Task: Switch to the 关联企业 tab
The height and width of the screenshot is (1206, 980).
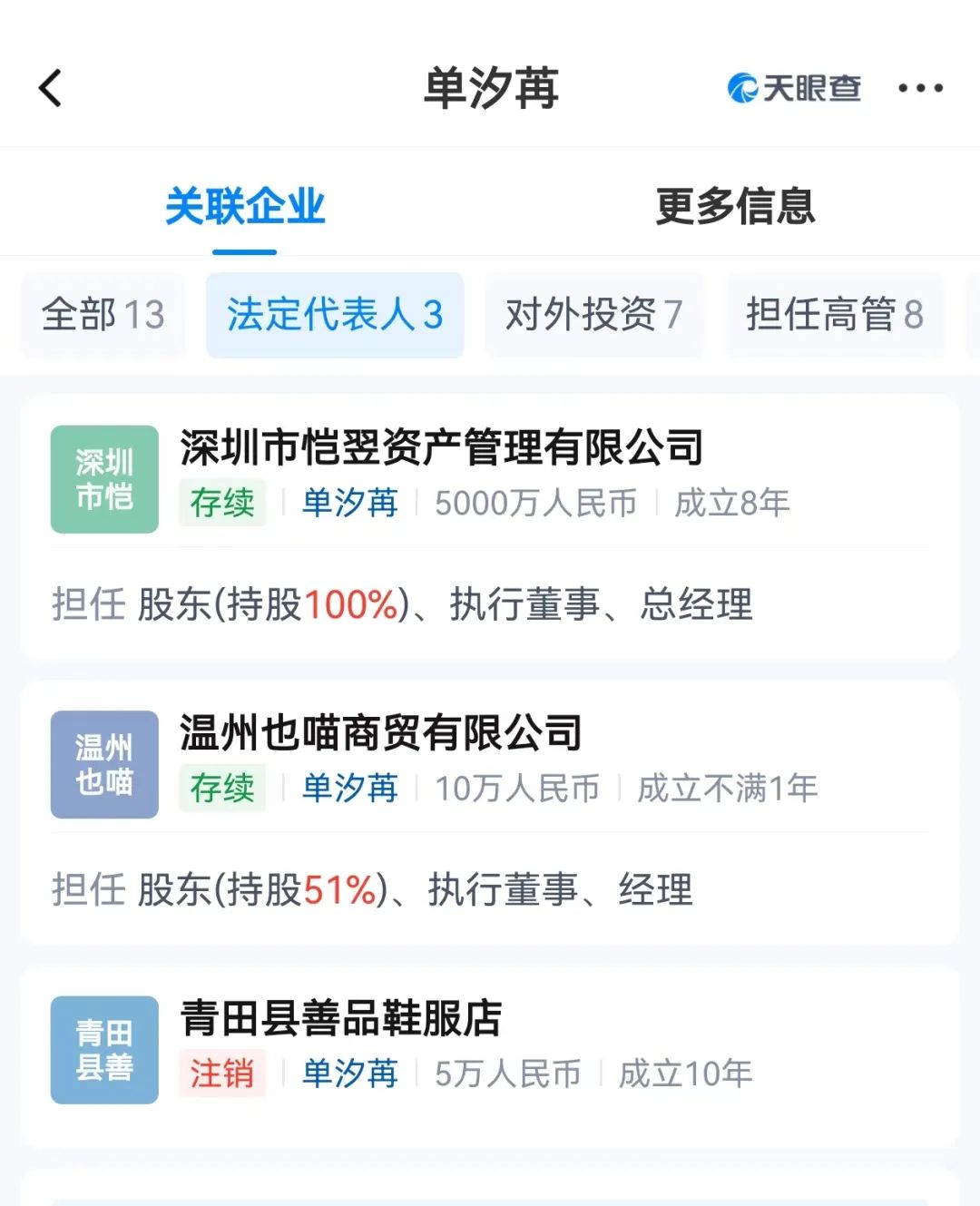Action: click(x=245, y=206)
